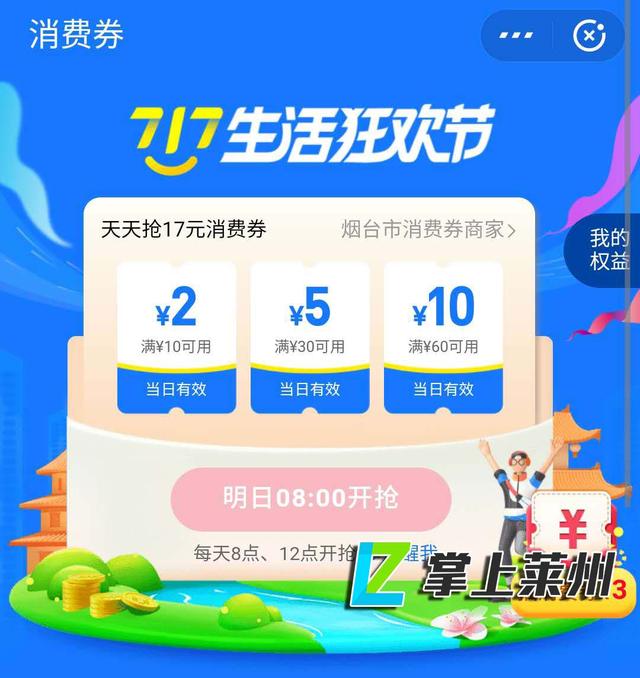Close the mini program
The width and height of the screenshot is (640, 678).
pyautogui.click(x=588, y=36)
